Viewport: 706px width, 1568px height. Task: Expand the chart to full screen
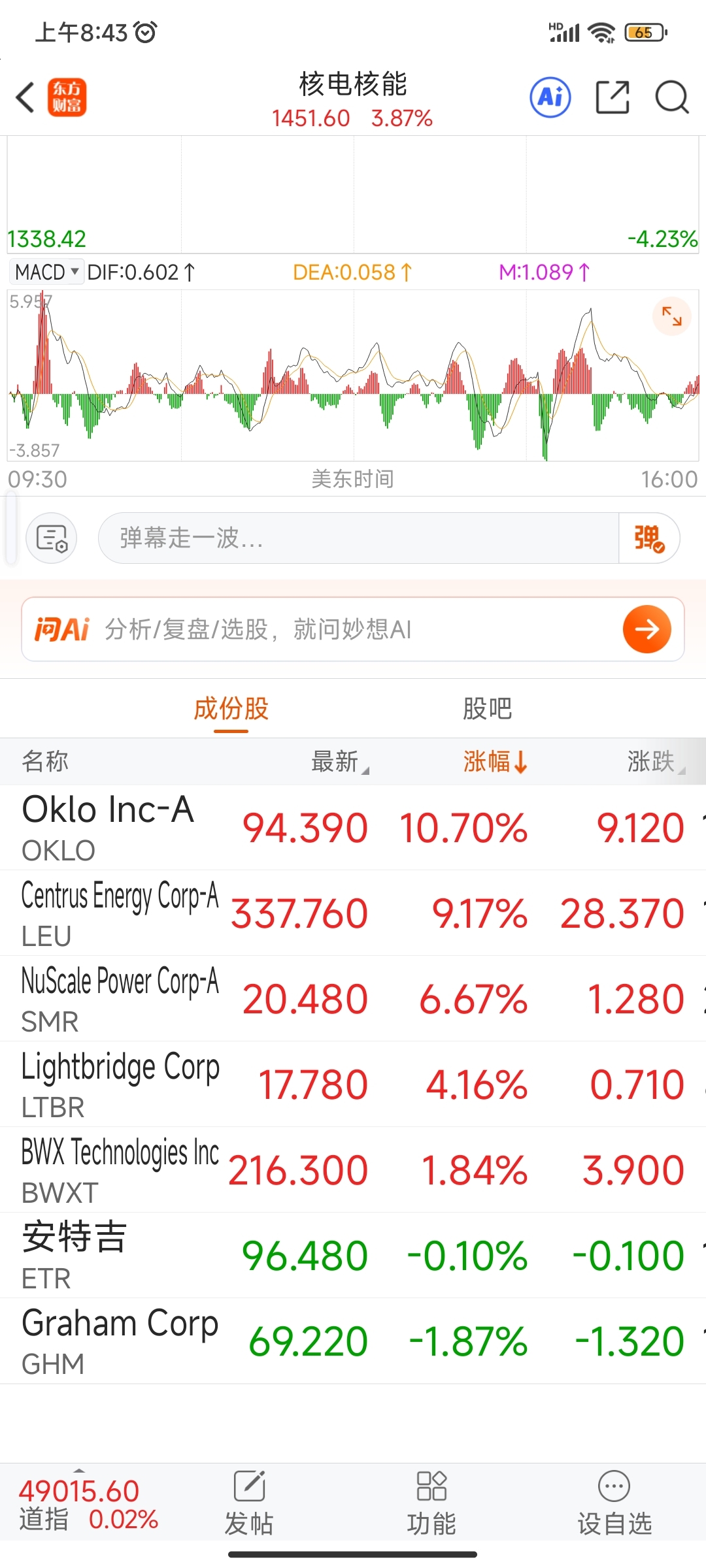click(671, 316)
